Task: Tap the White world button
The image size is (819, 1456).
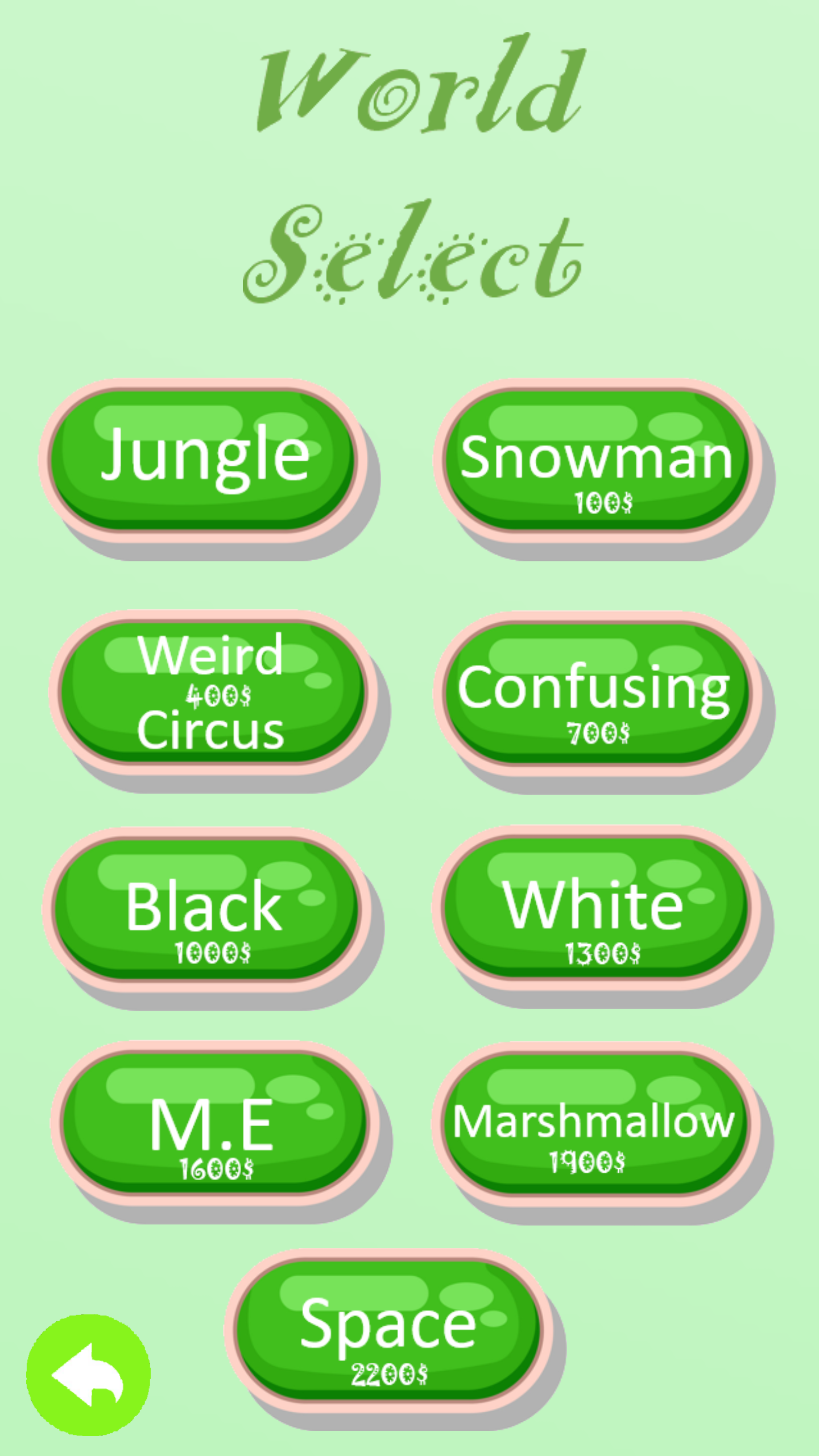Action: [x=596, y=908]
